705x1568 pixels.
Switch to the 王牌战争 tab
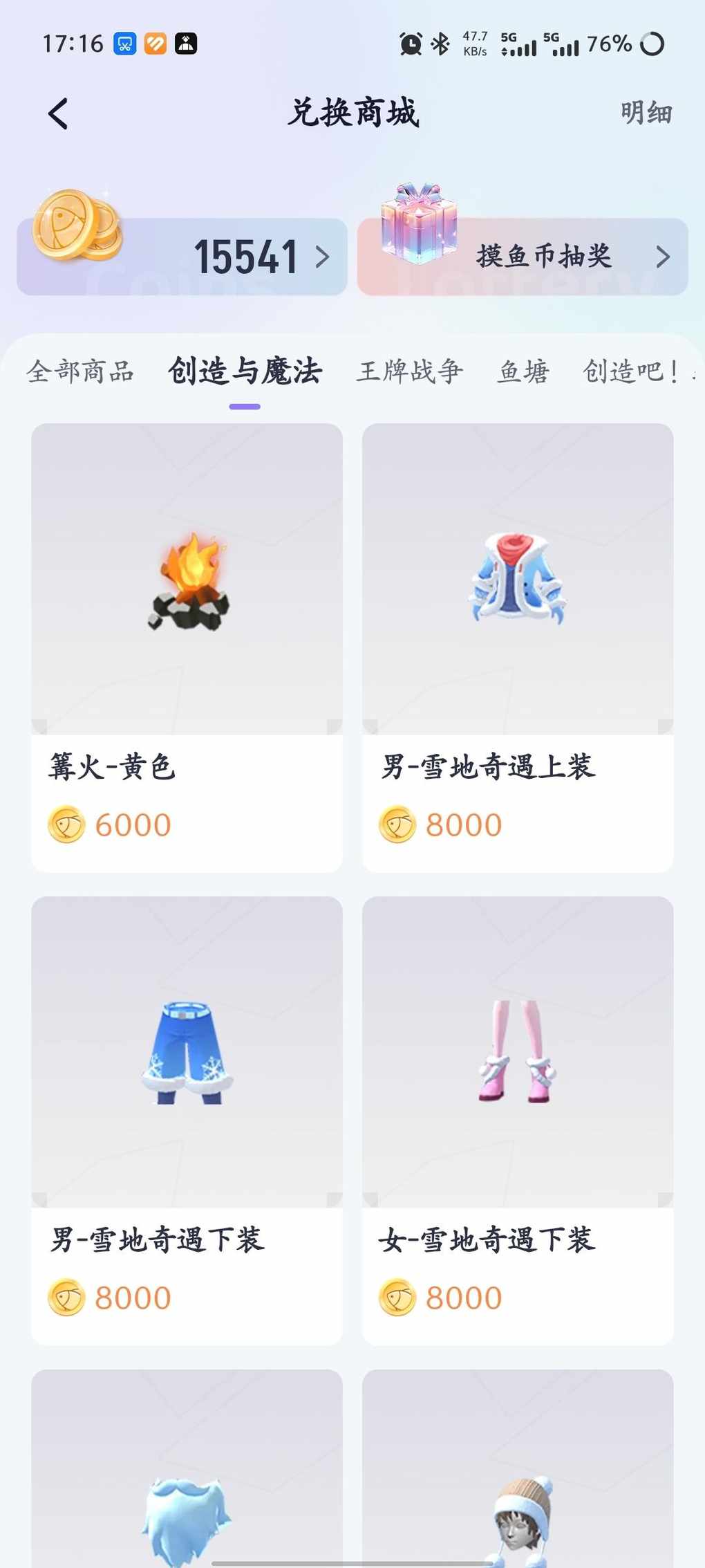(409, 371)
